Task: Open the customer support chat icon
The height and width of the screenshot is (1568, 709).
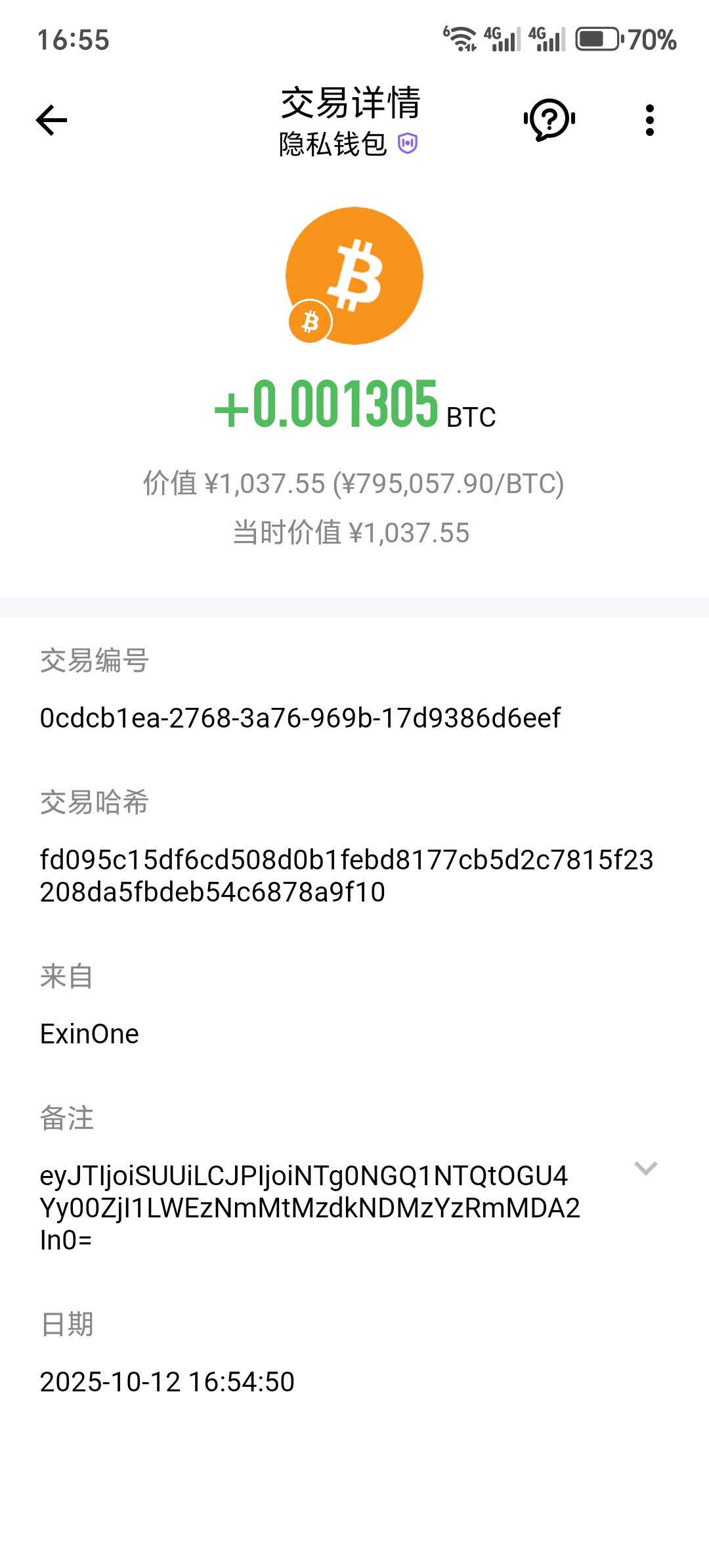Action: click(549, 120)
